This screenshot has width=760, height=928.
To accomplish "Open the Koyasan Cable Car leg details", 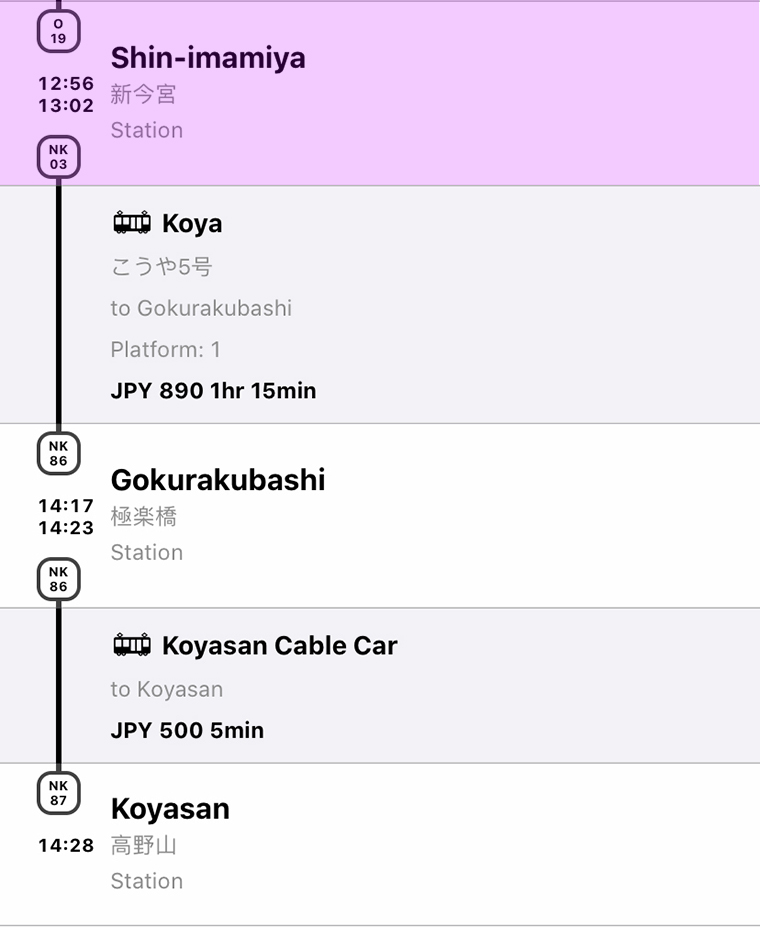I will pos(380,686).
